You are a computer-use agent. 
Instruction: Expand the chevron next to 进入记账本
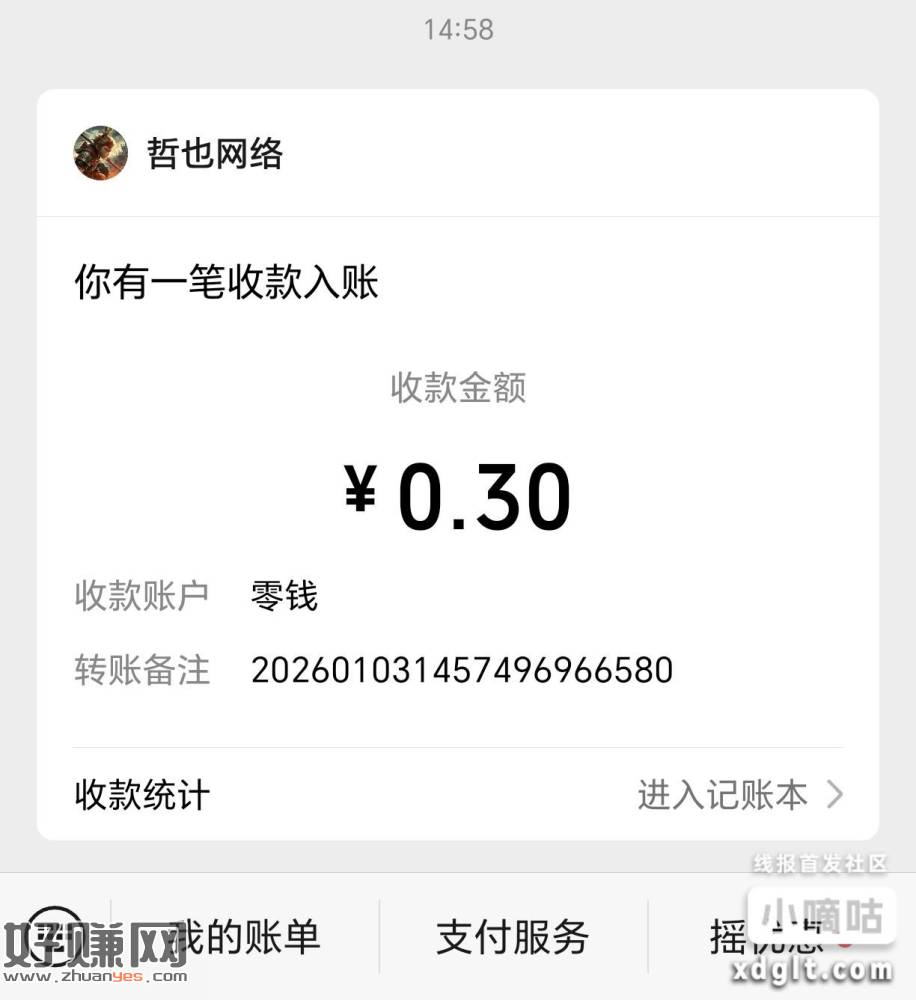(833, 795)
